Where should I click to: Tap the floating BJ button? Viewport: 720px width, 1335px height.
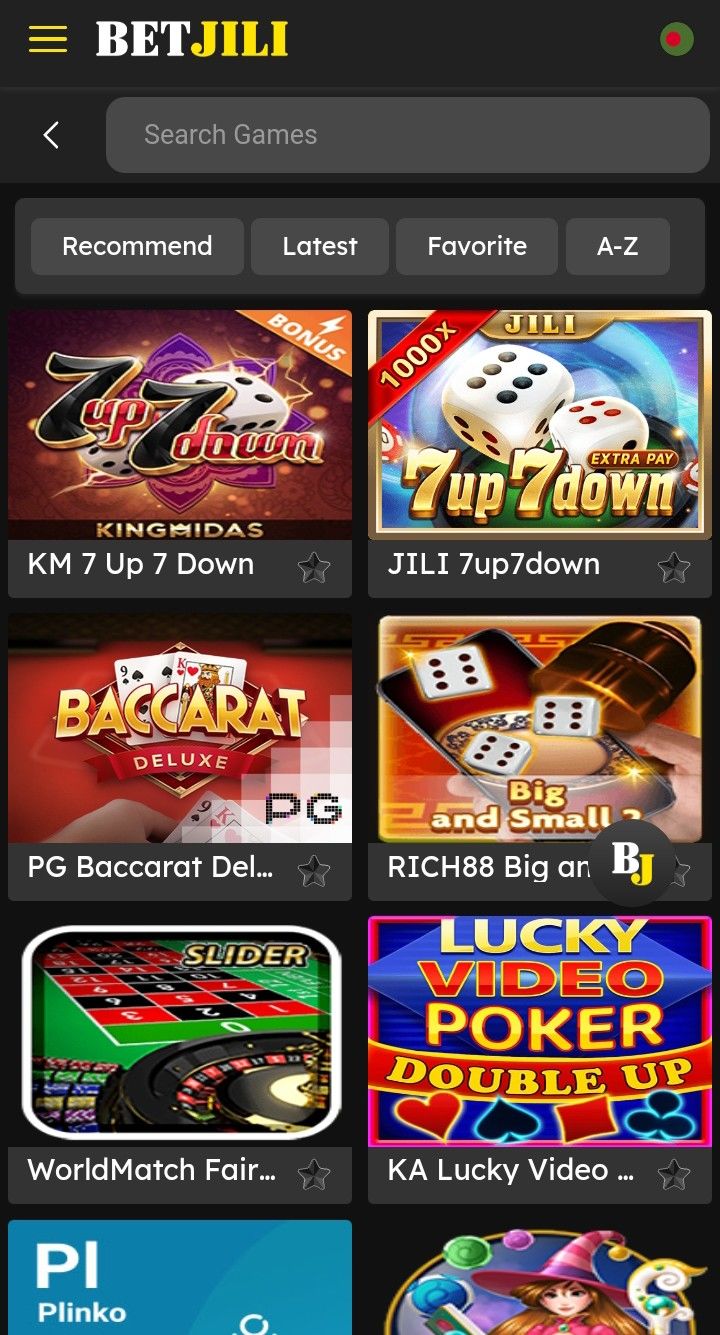pos(632,863)
